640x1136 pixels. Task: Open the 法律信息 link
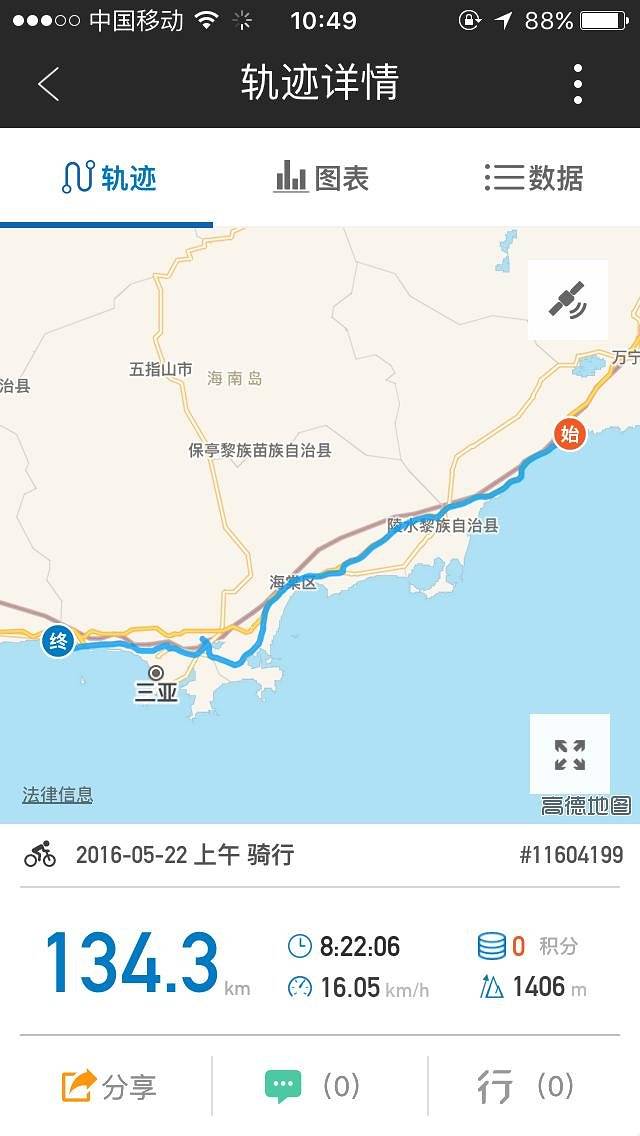point(57,795)
